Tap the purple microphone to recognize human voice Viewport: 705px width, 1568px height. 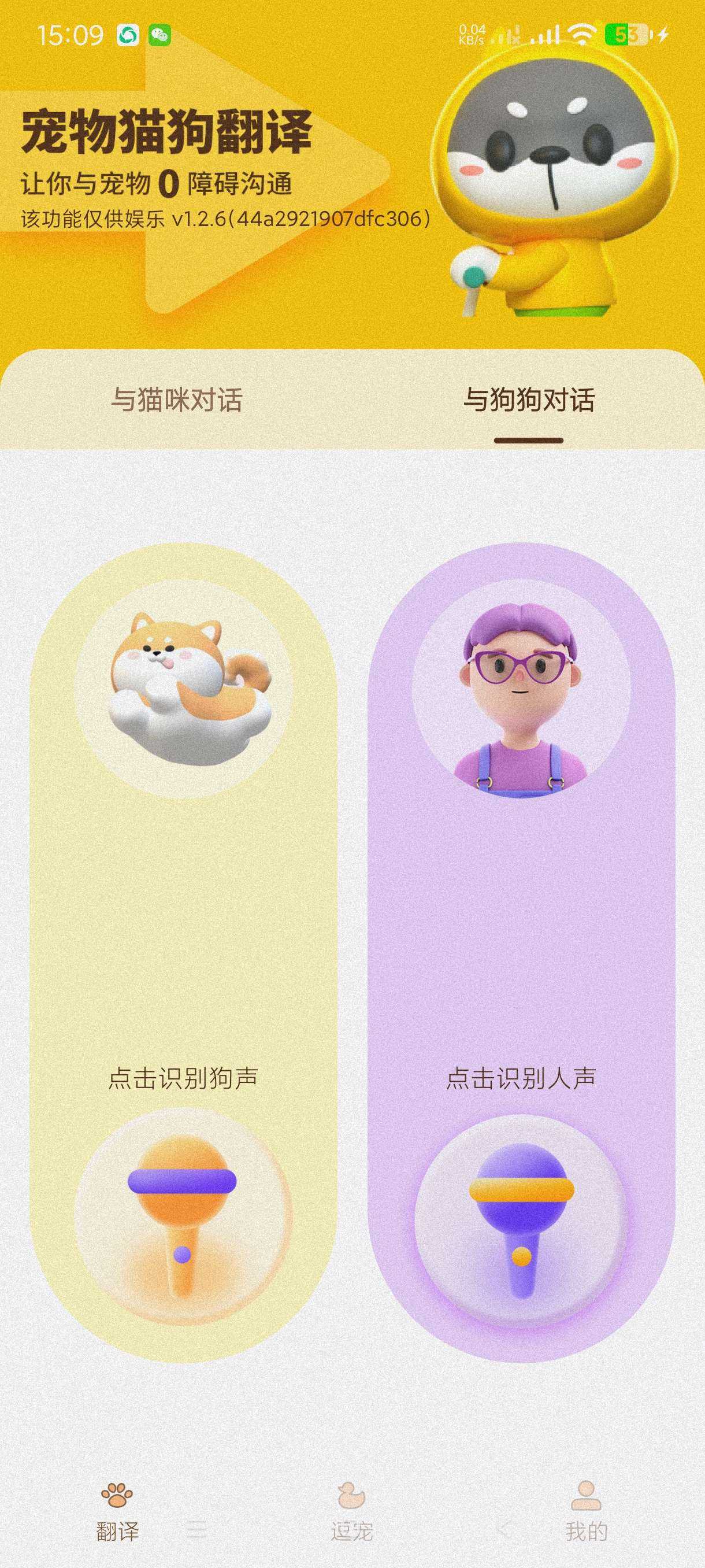[x=521, y=1221]
